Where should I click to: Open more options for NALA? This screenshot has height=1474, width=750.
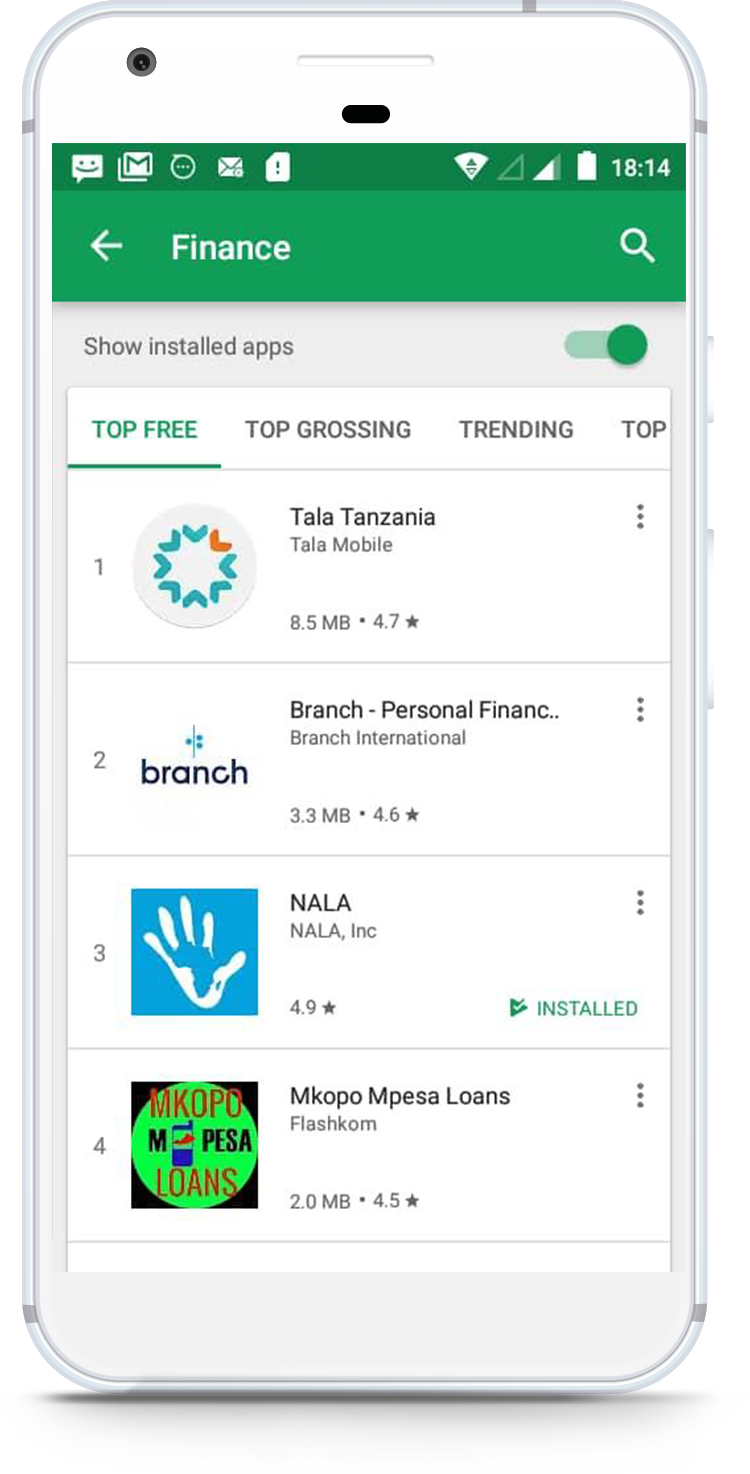640,903
